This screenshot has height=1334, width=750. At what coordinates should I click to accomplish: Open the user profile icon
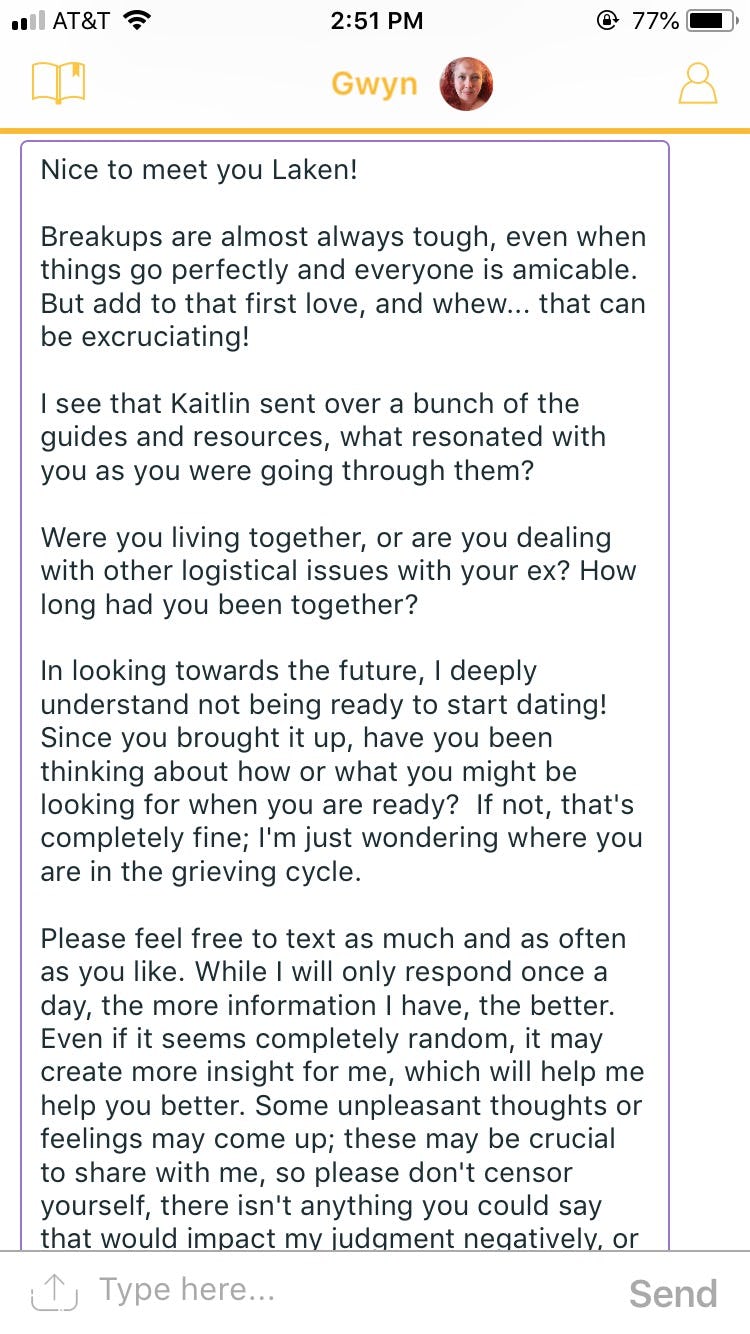pyautogui.click(x=697, y=84)
